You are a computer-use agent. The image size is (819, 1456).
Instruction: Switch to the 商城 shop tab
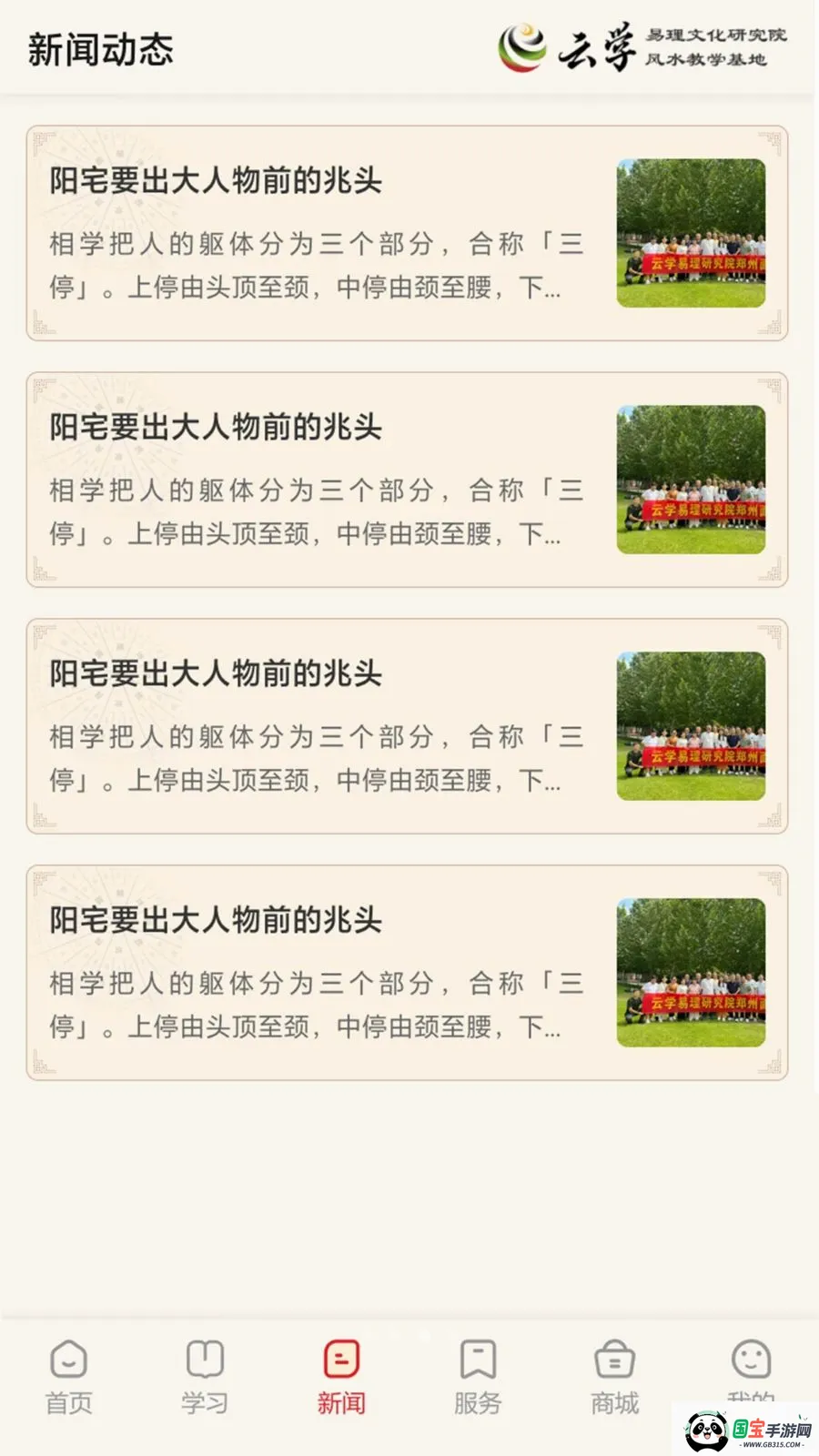[x=614, y=1377]
